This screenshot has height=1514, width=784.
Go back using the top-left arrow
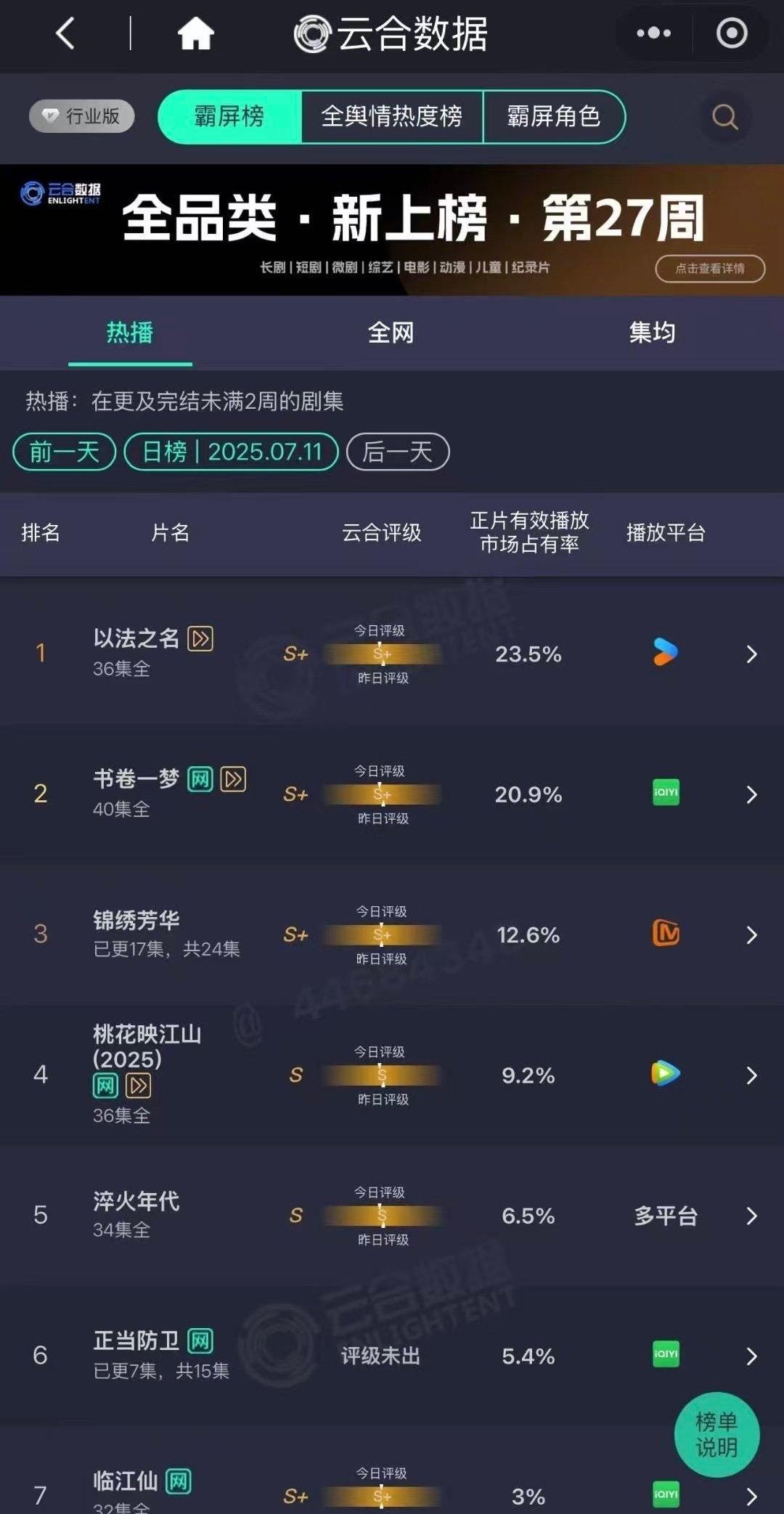[65, 33]
